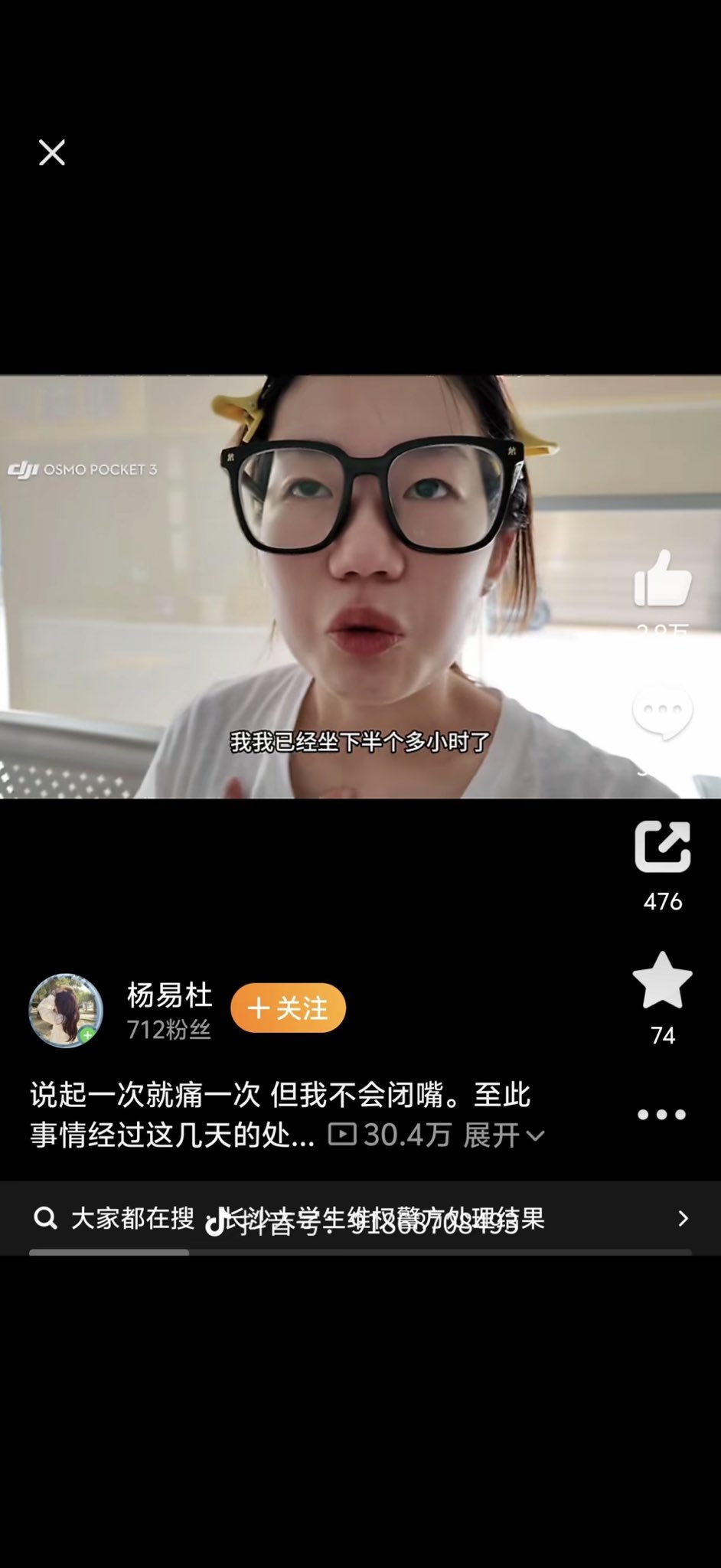Viewport: 721px width, 1568px height.
Task: Expand the description with 展开
Action: click(x=503, y=1135)
